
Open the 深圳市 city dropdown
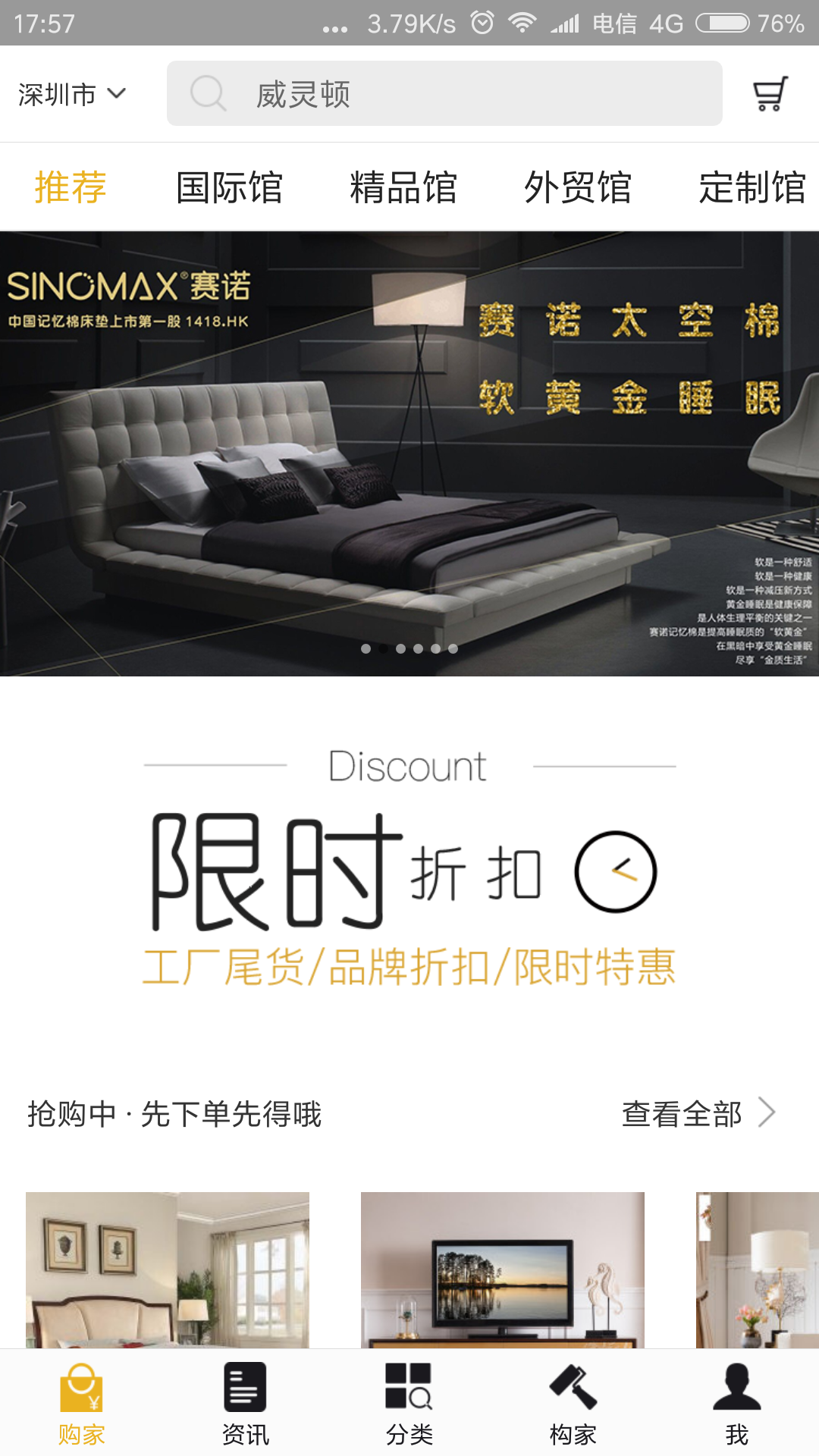coord(72,94)
